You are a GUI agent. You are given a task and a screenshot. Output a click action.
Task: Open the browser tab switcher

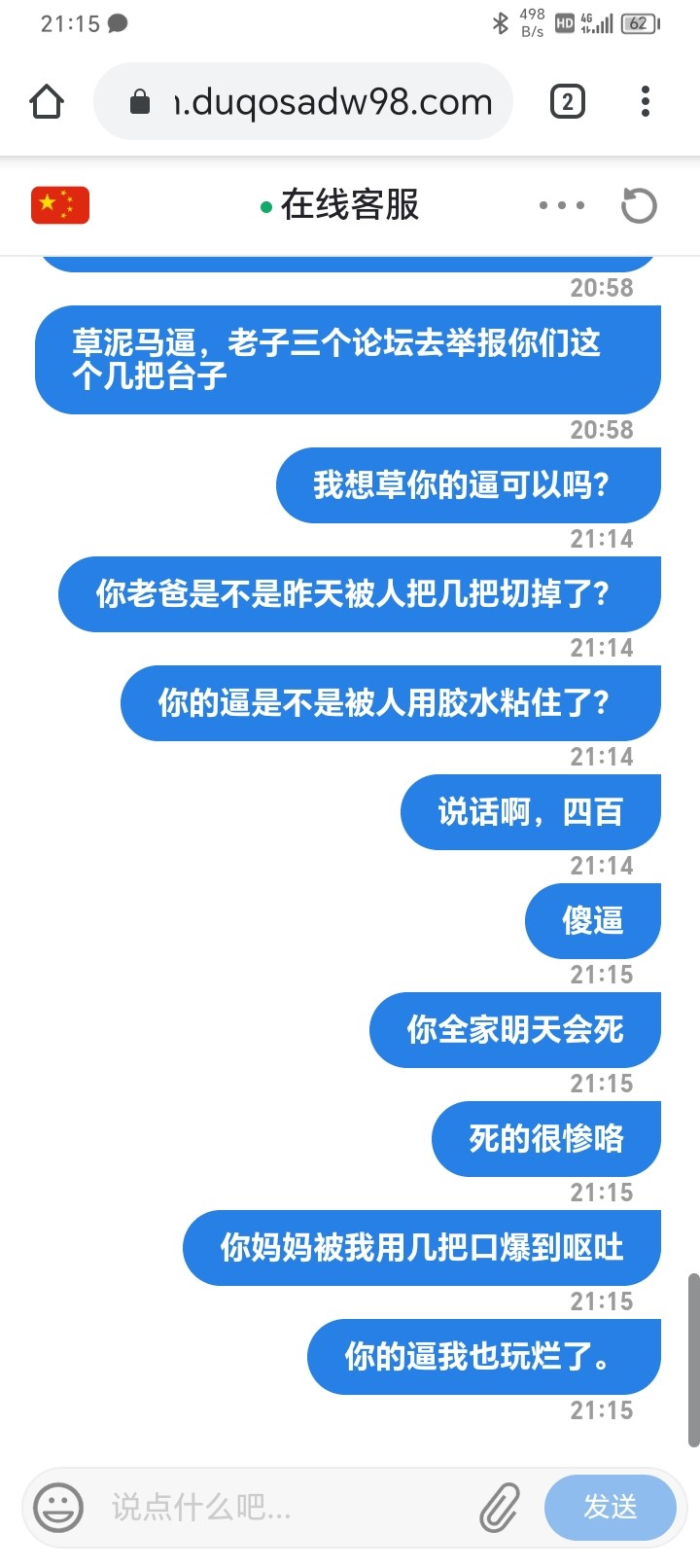click(568, 101)
